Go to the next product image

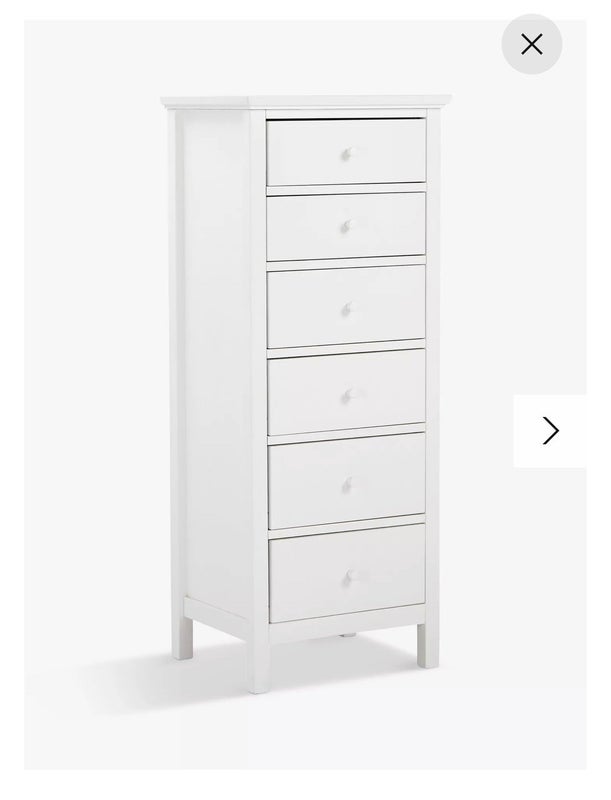(550, 431)
